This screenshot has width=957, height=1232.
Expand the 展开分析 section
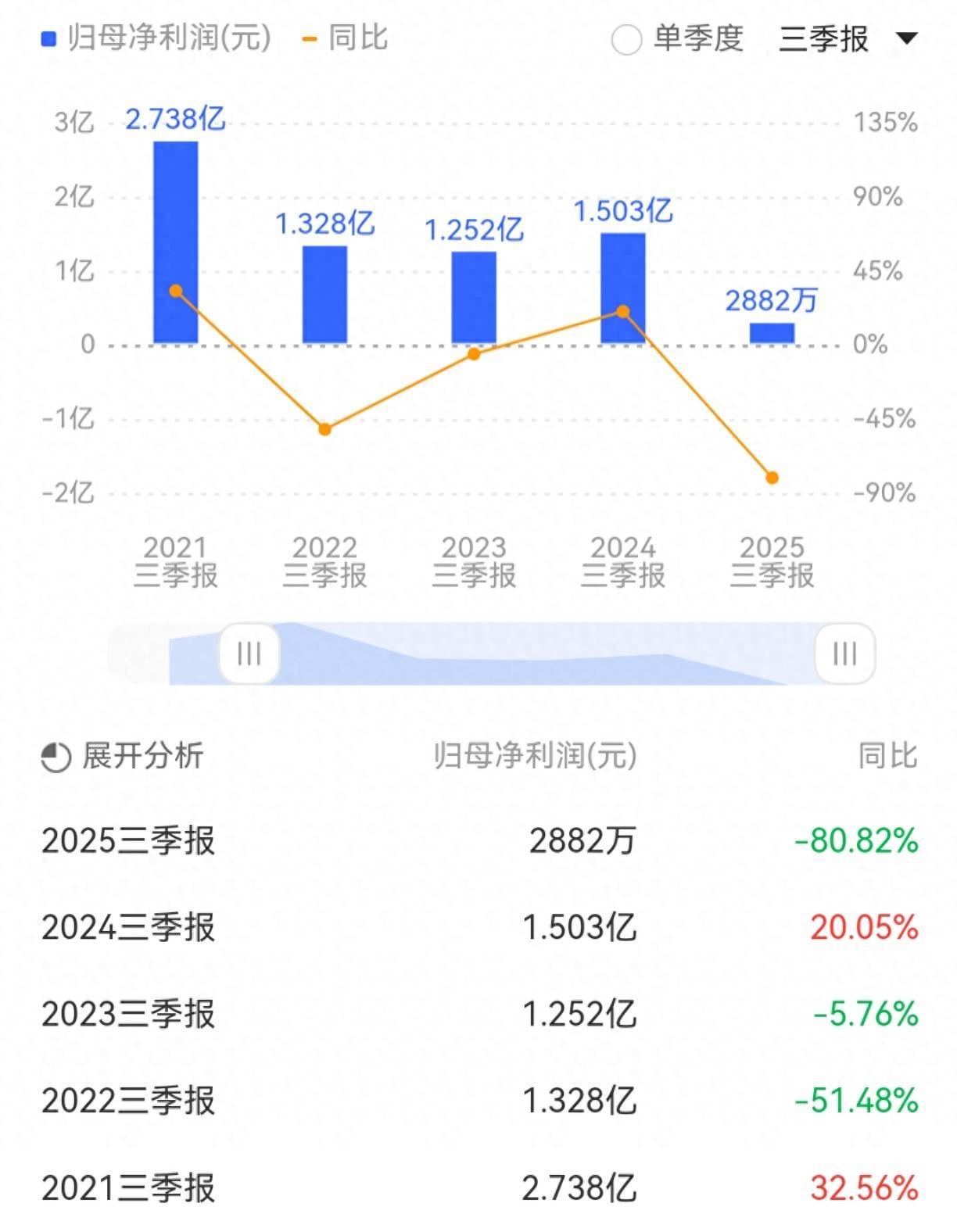123,756
